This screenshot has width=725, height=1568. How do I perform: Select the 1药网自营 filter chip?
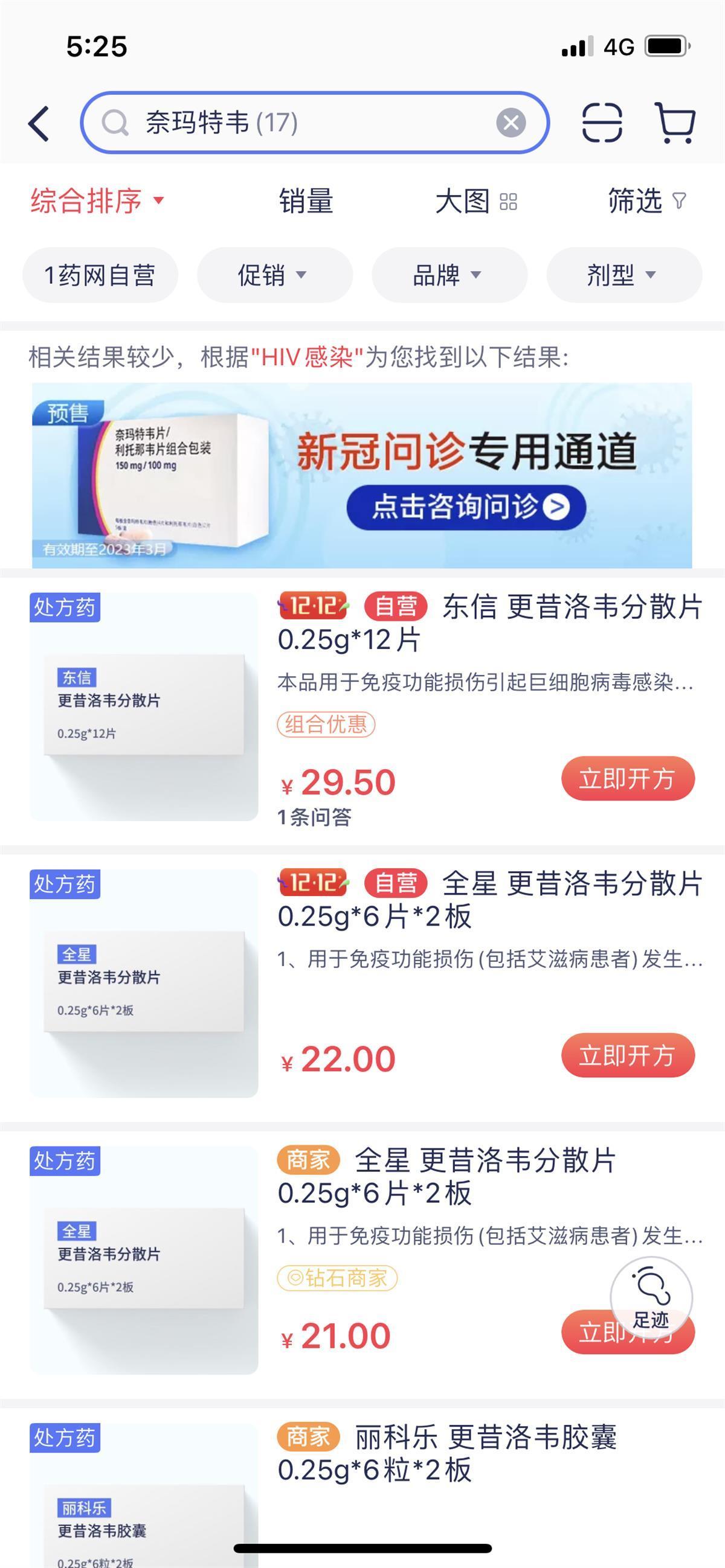click(100, 275)
